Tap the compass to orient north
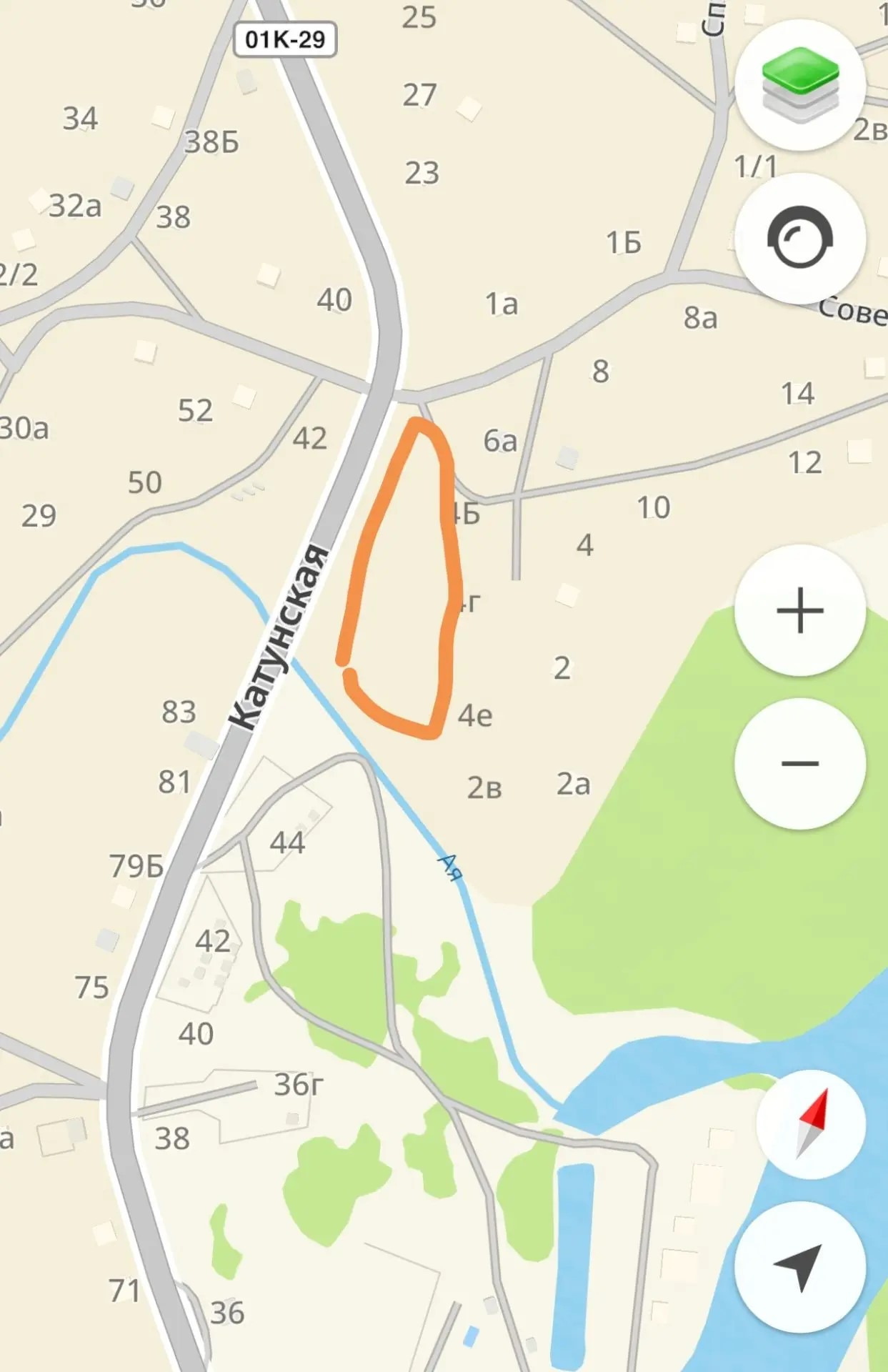Image resolution: width=888 pixels, height=1372 pixels. (811, 1124)
